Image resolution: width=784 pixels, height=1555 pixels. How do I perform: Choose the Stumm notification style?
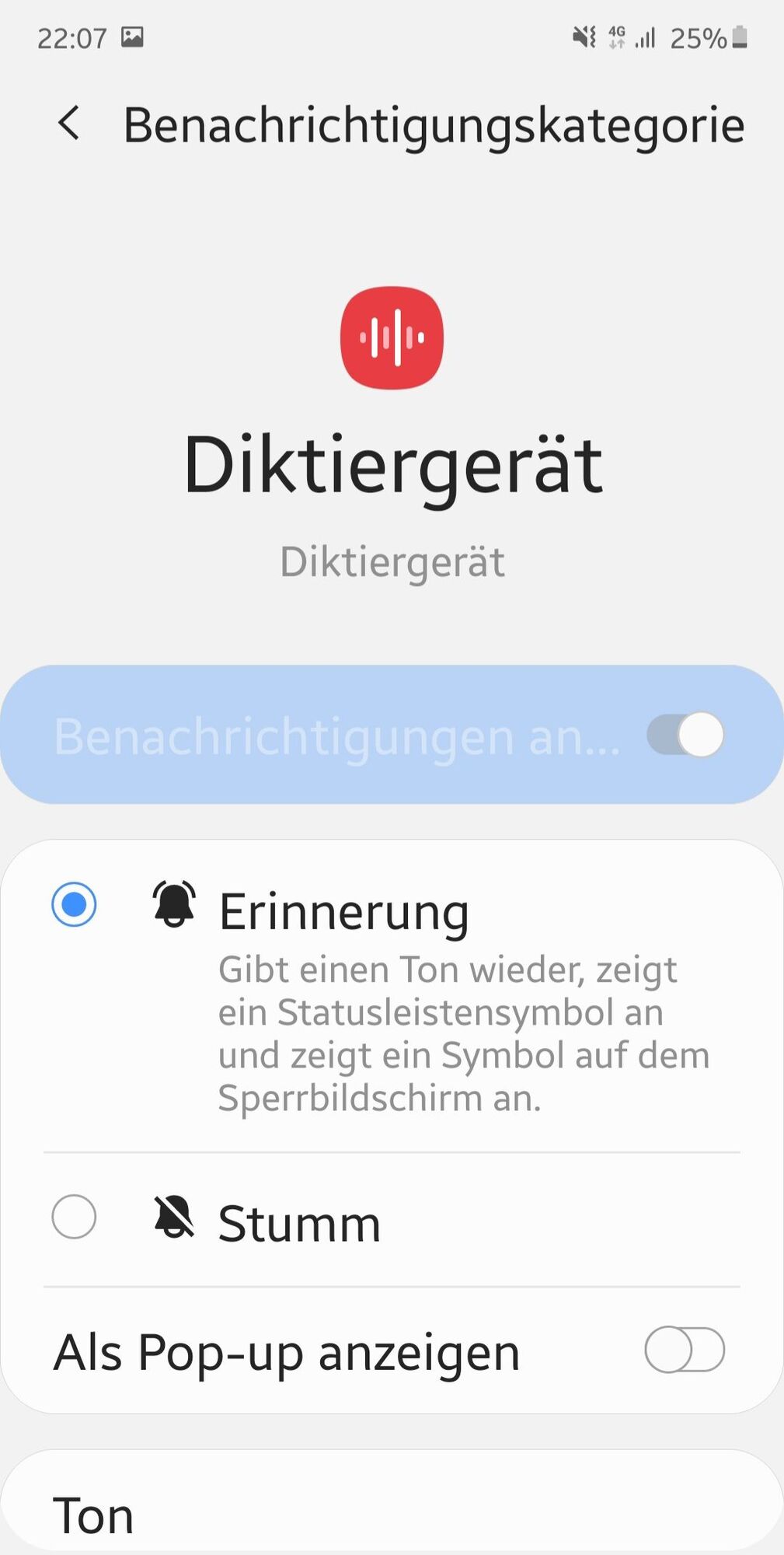pos(74,1217)
